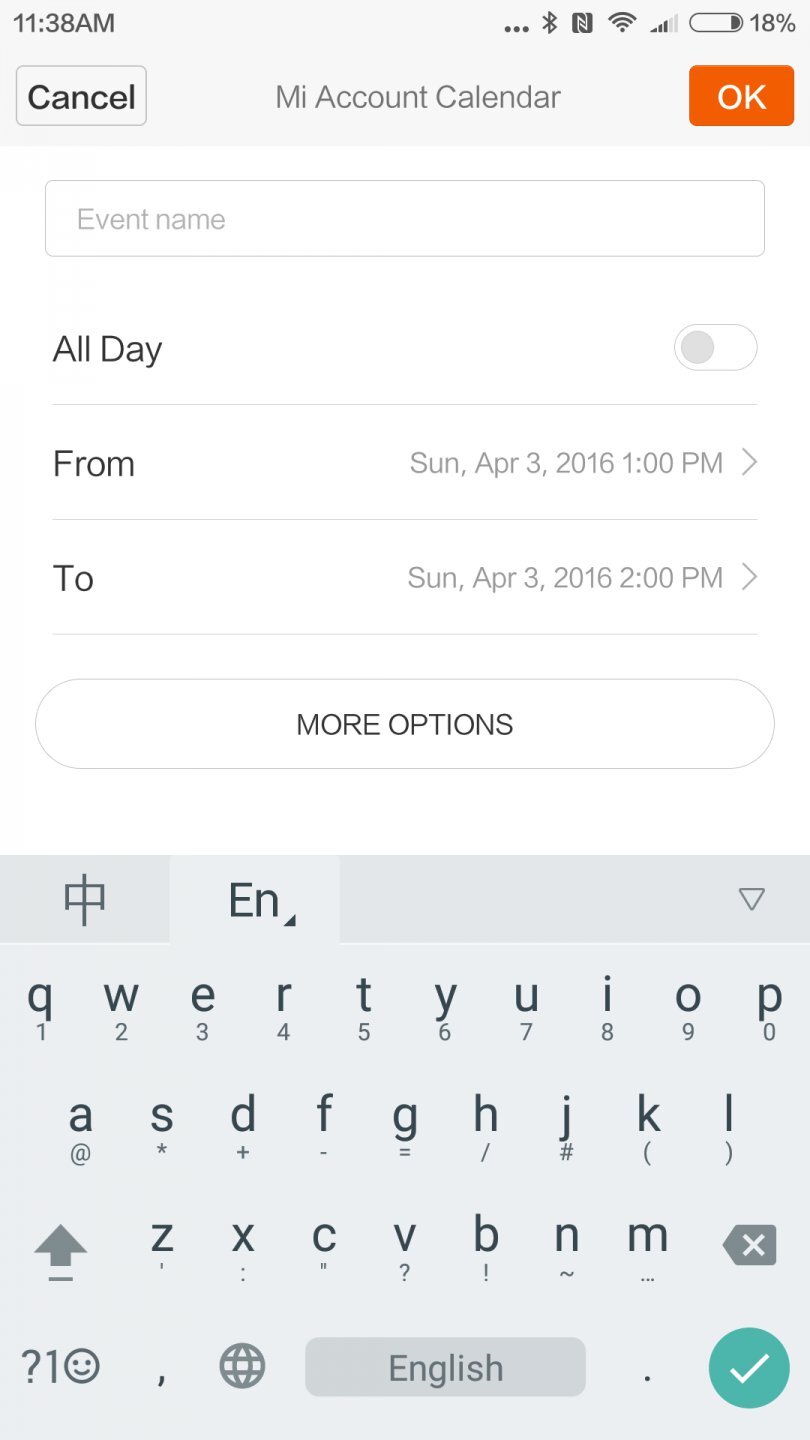Viewport: 810px width, 1440px height.
Task: Tap the green checkmark enter key
Action: click(x=749, y=1367)
